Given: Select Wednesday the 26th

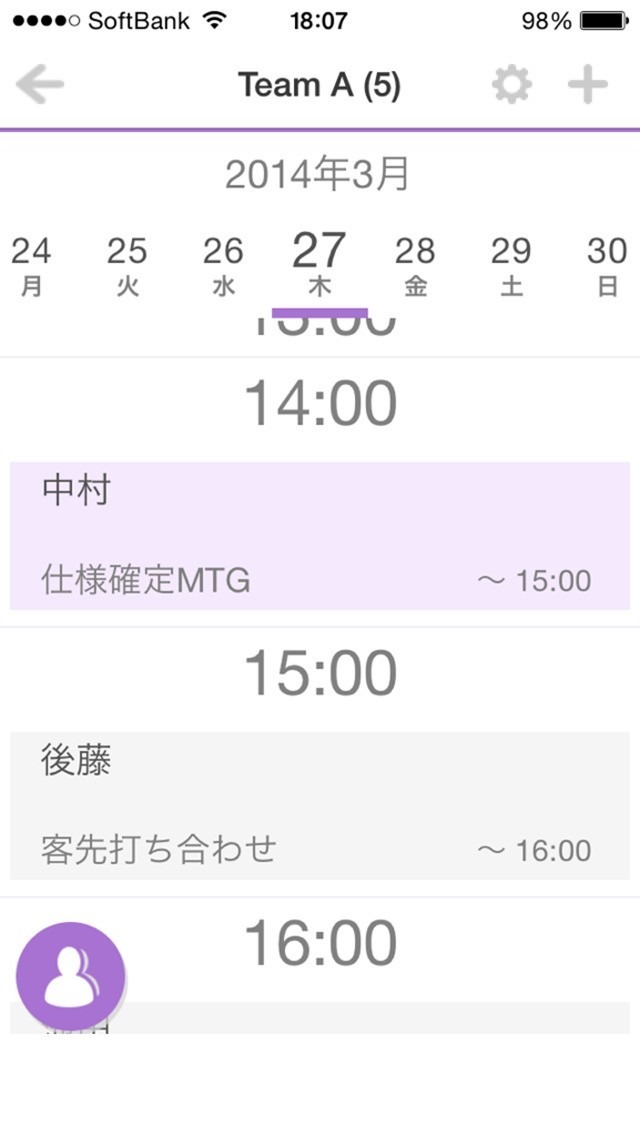Looking at the screenshot, I should coord(223,265).
